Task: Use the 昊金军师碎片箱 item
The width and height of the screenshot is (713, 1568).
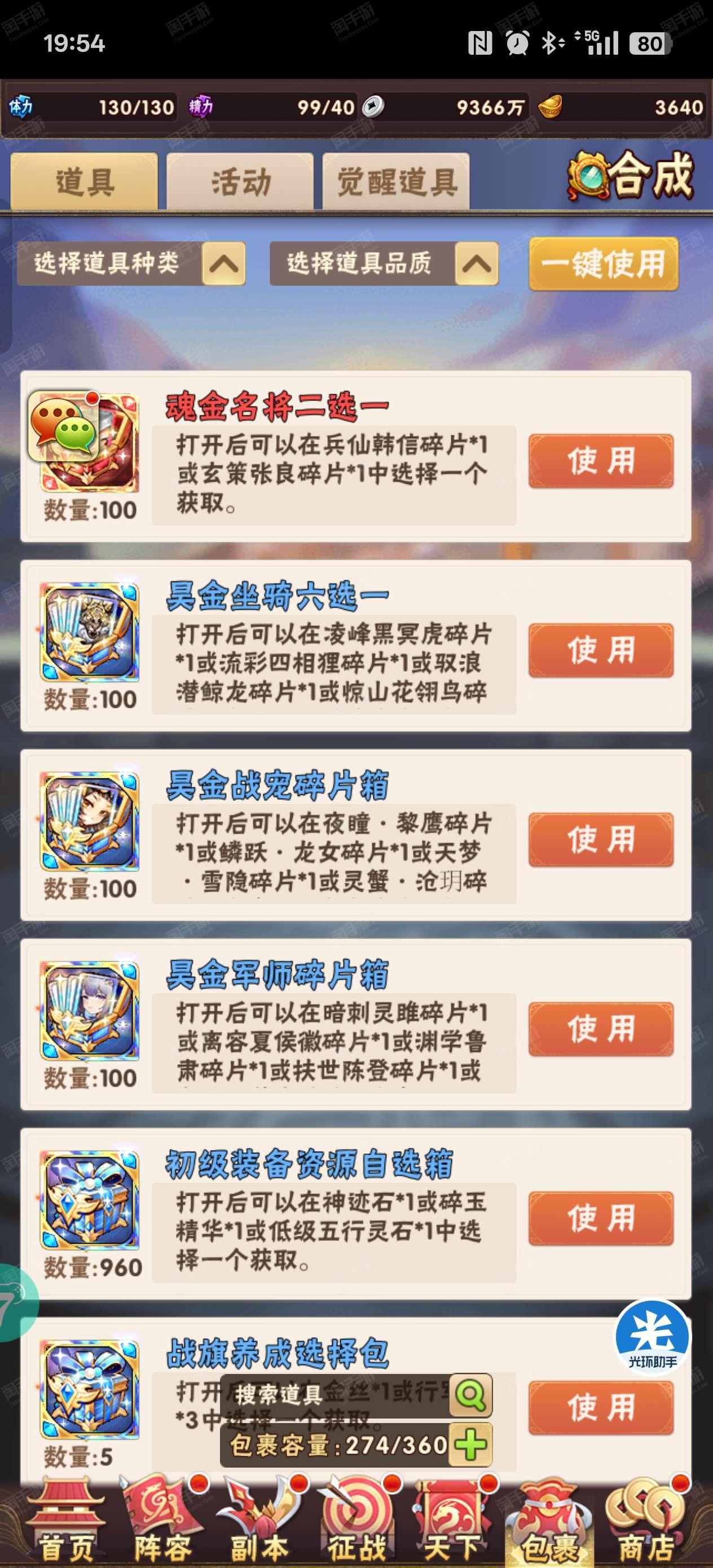Action: click(601, 1029)
